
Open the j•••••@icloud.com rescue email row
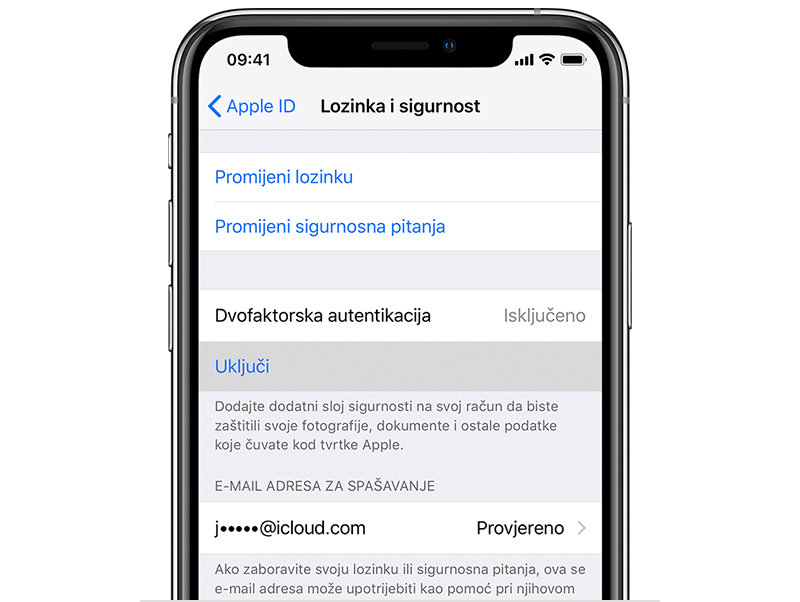(400, 528)
